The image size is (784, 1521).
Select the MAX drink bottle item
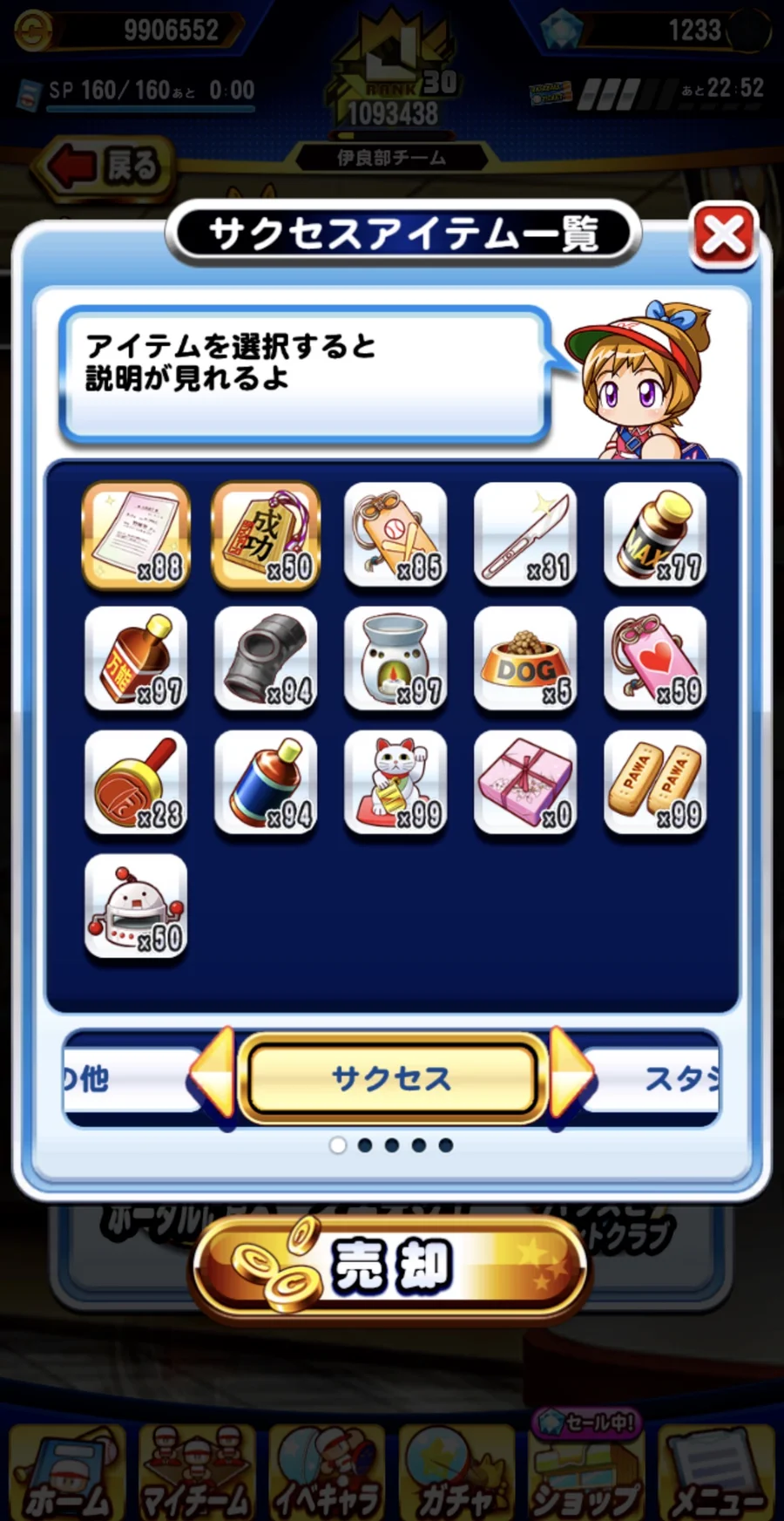pyautogui.click(x=655, y=534)
